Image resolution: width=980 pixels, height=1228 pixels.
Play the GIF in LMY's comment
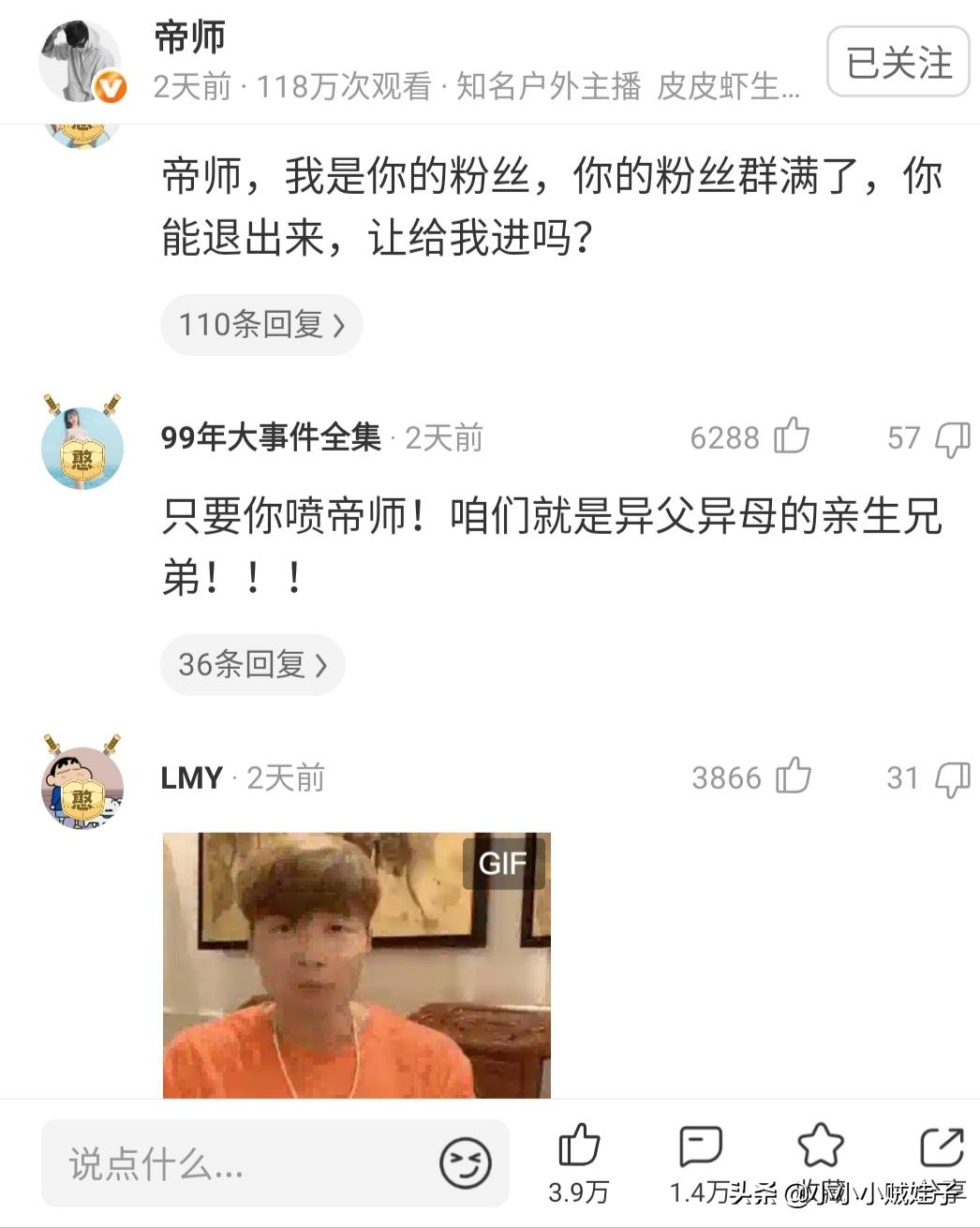(356, 969)
